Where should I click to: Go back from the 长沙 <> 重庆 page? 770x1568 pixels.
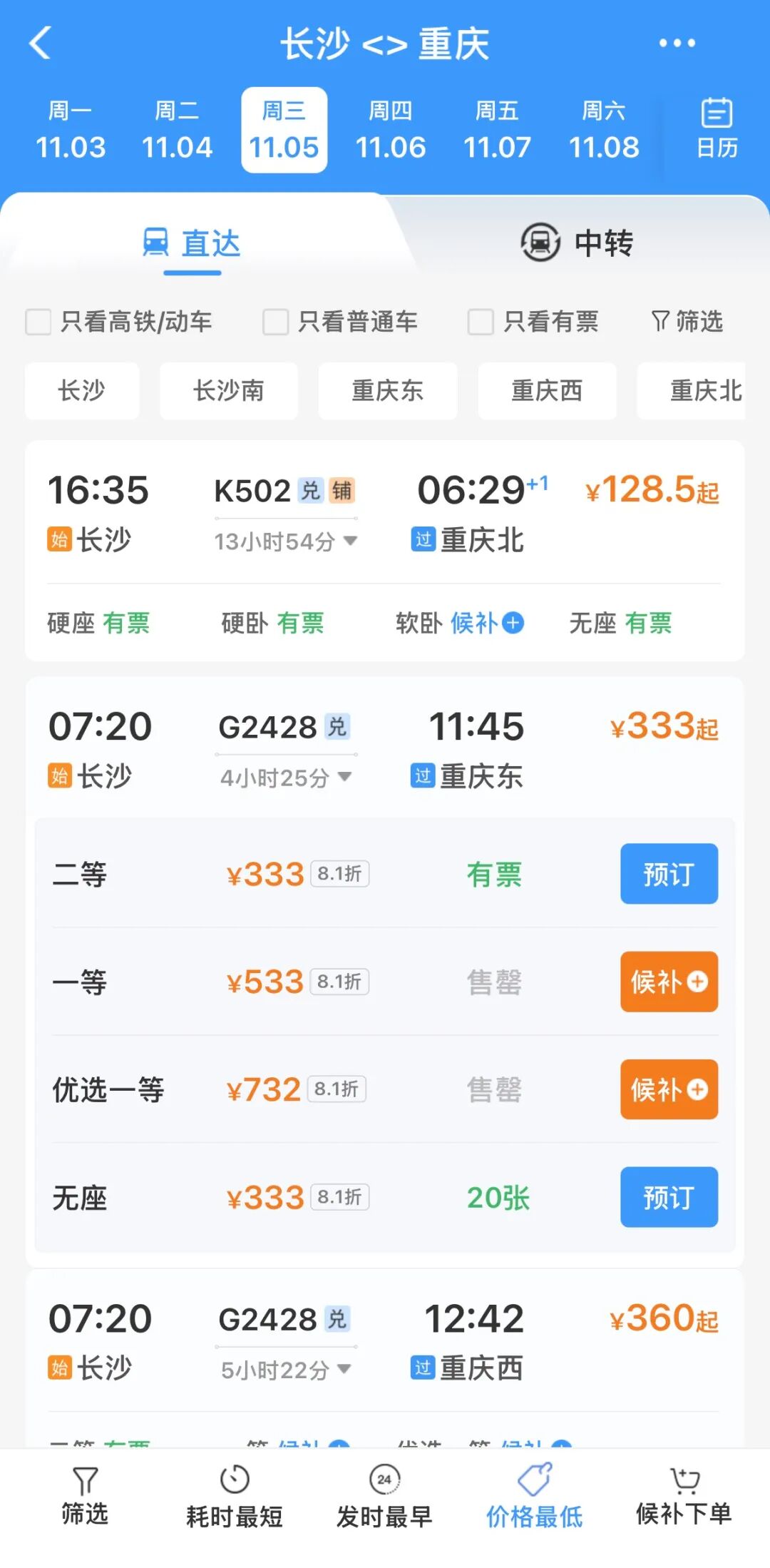pyautogui.click(x=41, y=43)
